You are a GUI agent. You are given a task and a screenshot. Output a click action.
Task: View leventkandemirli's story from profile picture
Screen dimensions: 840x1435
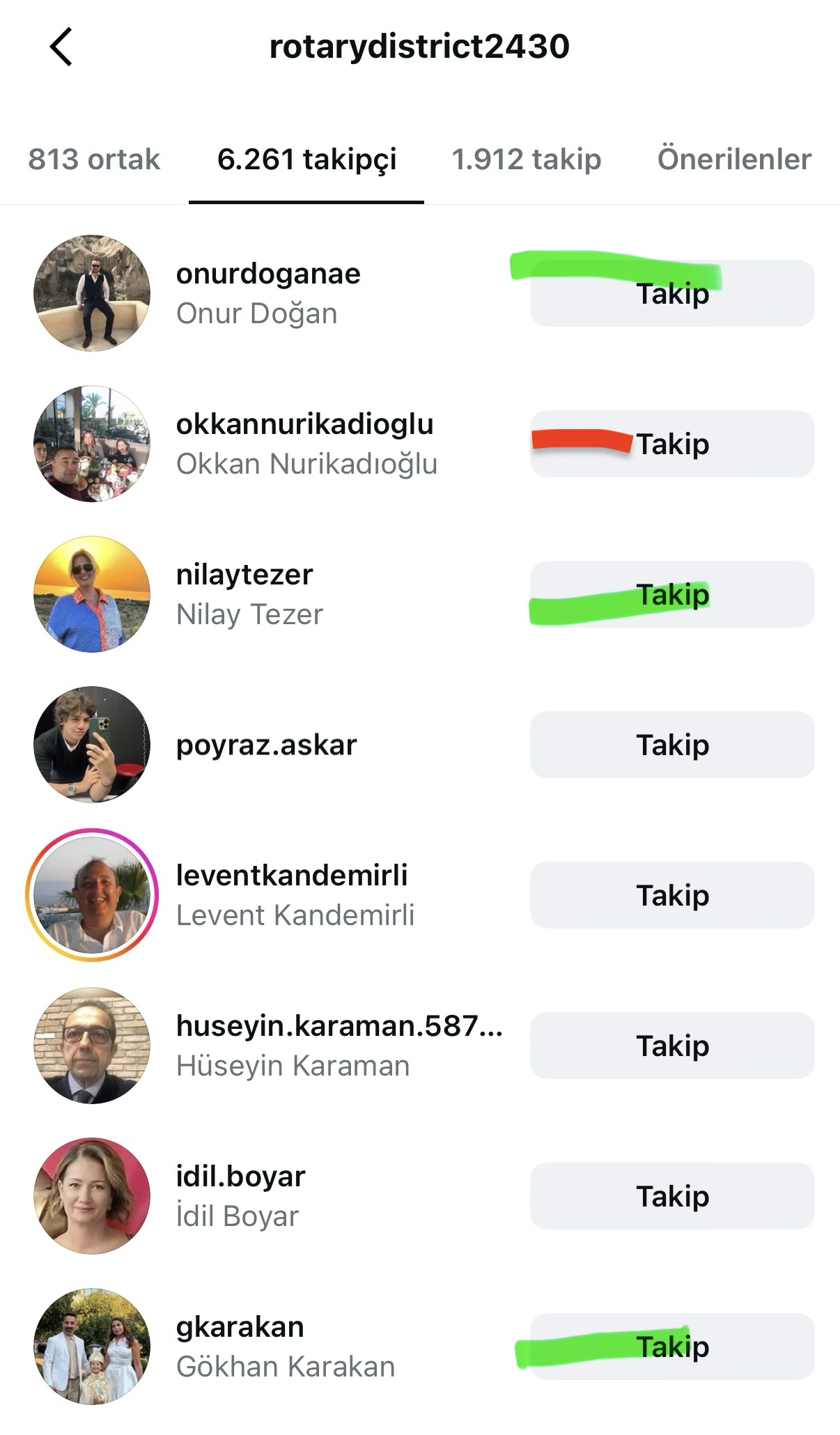click(92, 895)
